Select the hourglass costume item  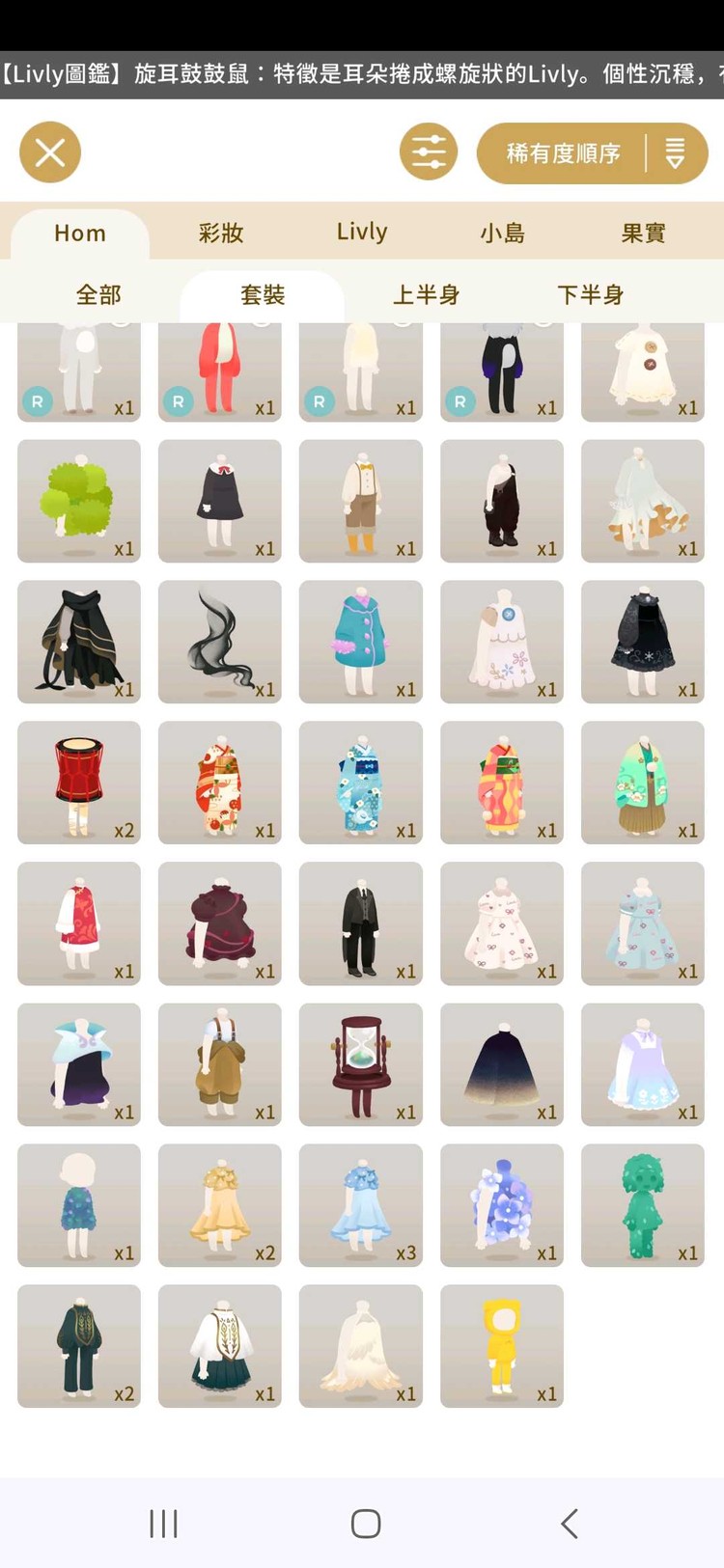coord(361,1064)
